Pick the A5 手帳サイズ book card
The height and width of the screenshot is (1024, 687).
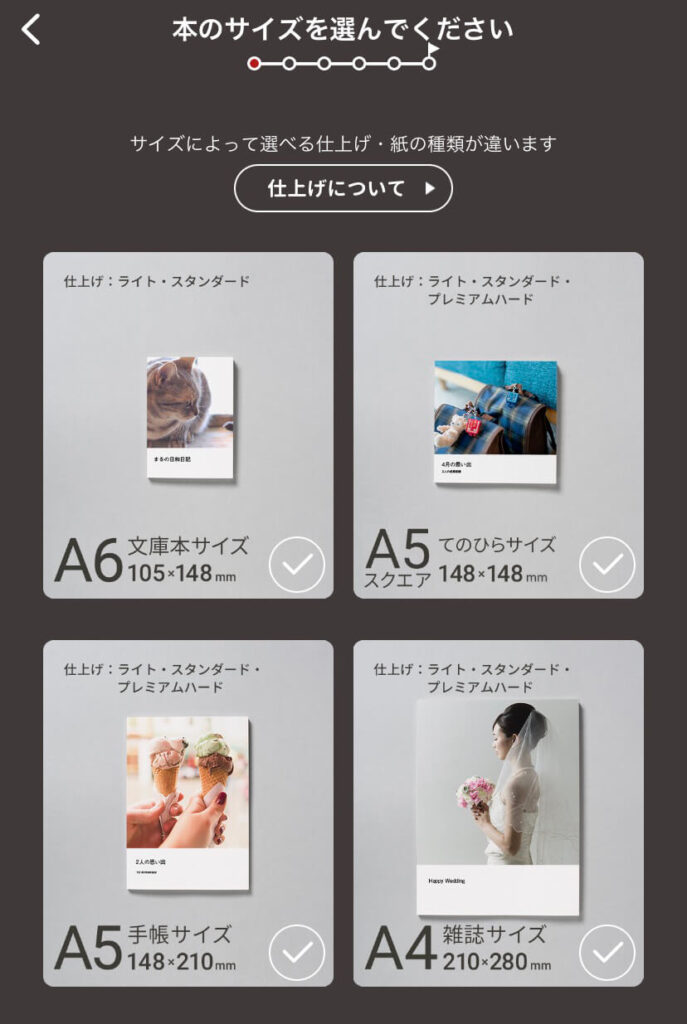tap(188, 813)
